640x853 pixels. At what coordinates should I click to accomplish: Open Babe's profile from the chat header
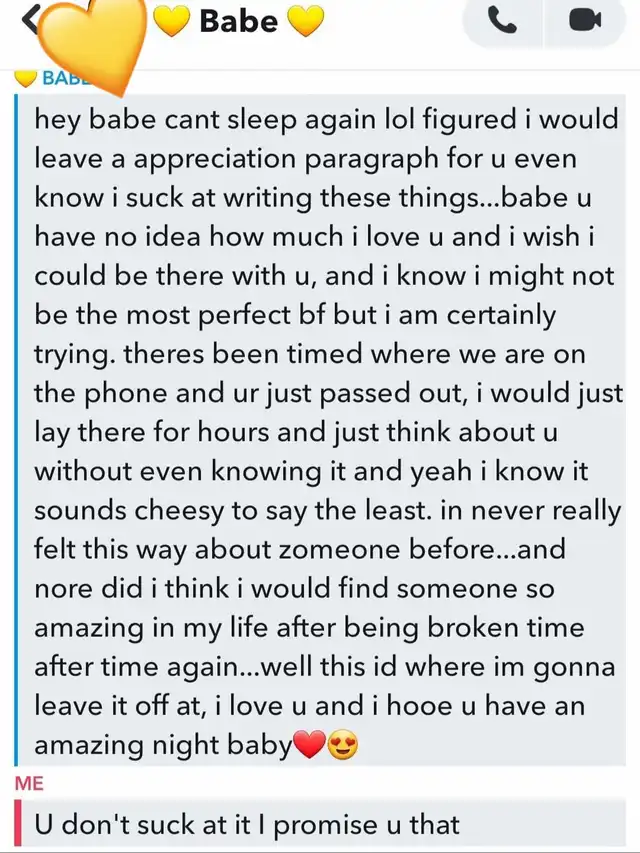point(237,22)
